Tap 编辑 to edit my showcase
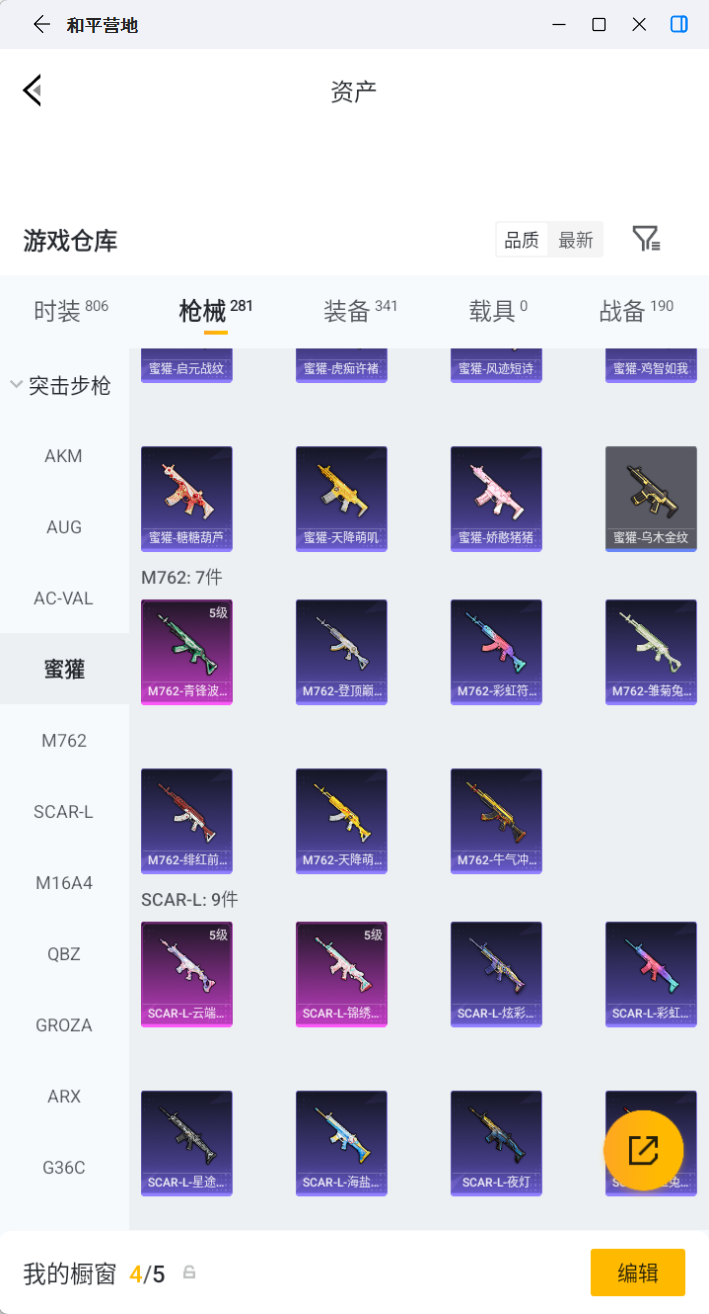 (x=638, y=1273)
